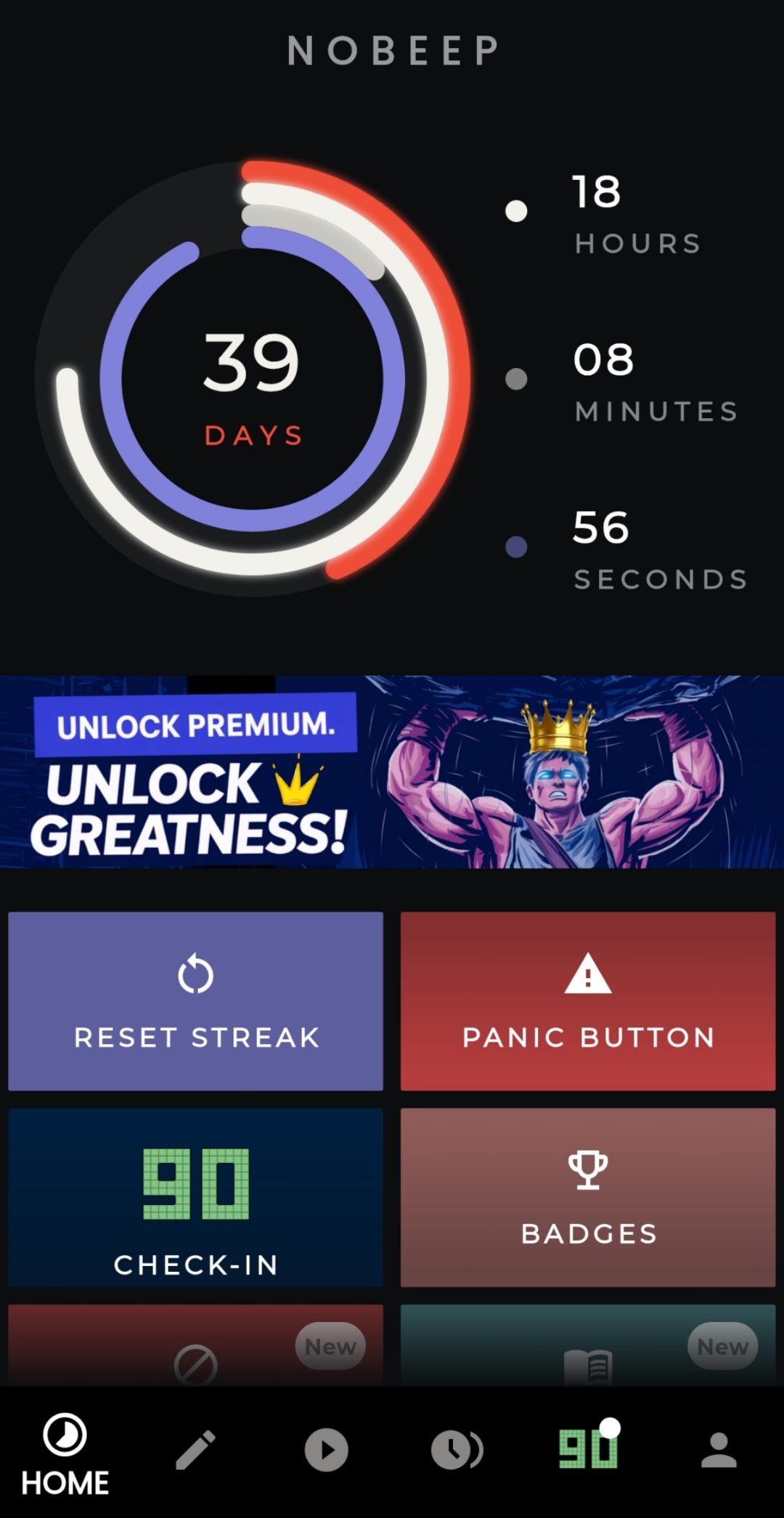The width and height of the screenshot is (784, 1518).
Task: View your Badges
Action: tap(588, 1197)
